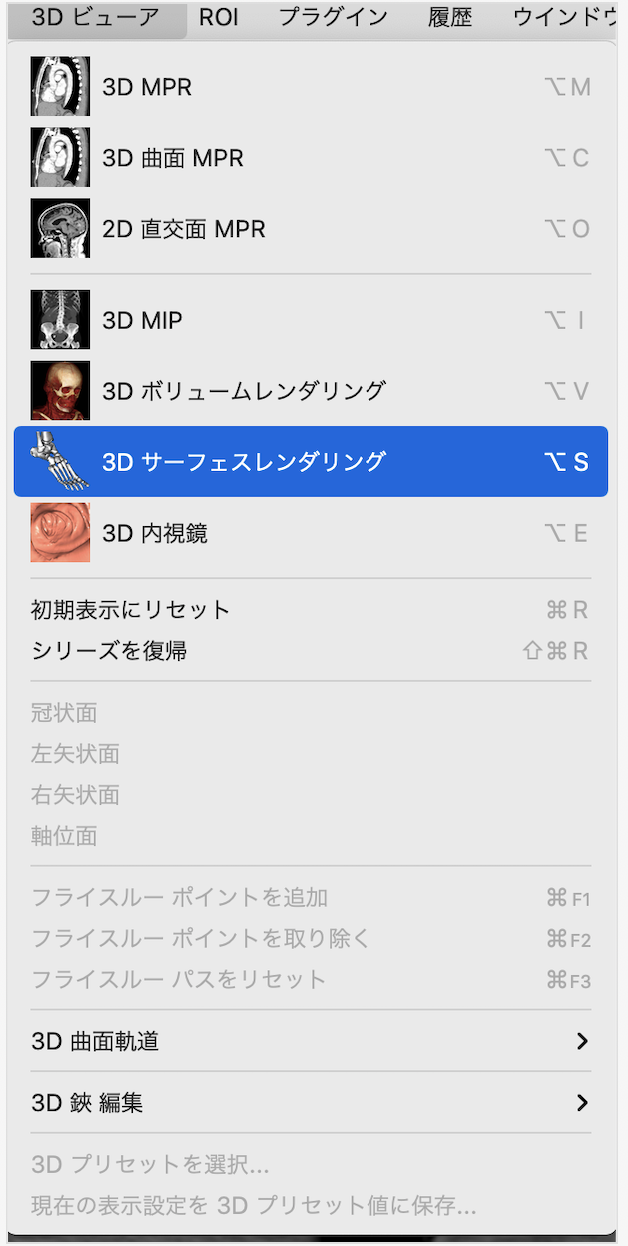Choose 初期表示にリセット
Viewport: 628px width, 1246px height.
coord(131,610)
